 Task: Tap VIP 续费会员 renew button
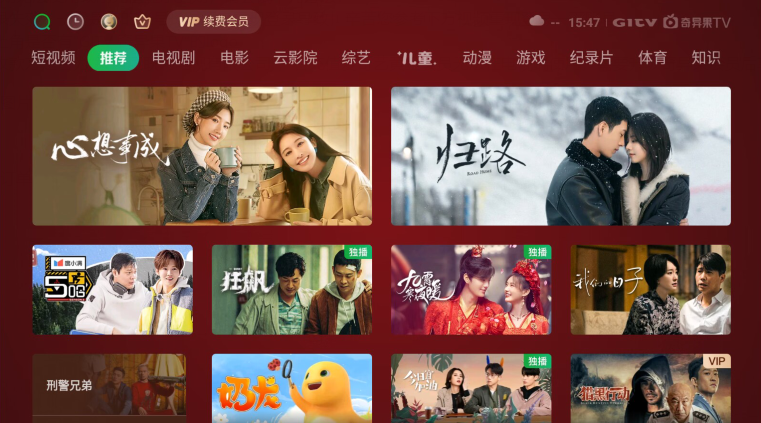213,21
